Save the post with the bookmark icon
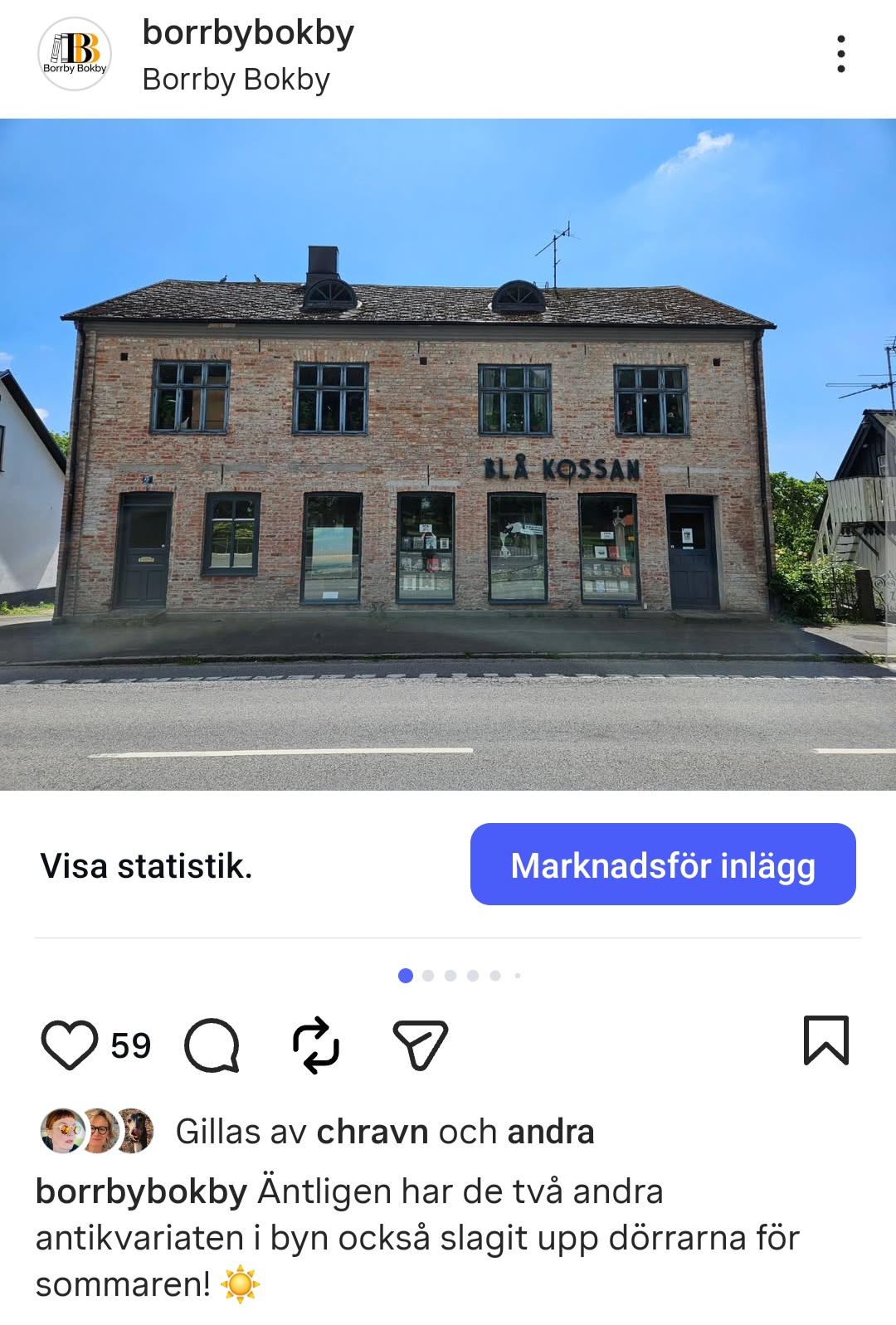The height and width of the screenshot is (1325, 896). tap(825, 1040)
